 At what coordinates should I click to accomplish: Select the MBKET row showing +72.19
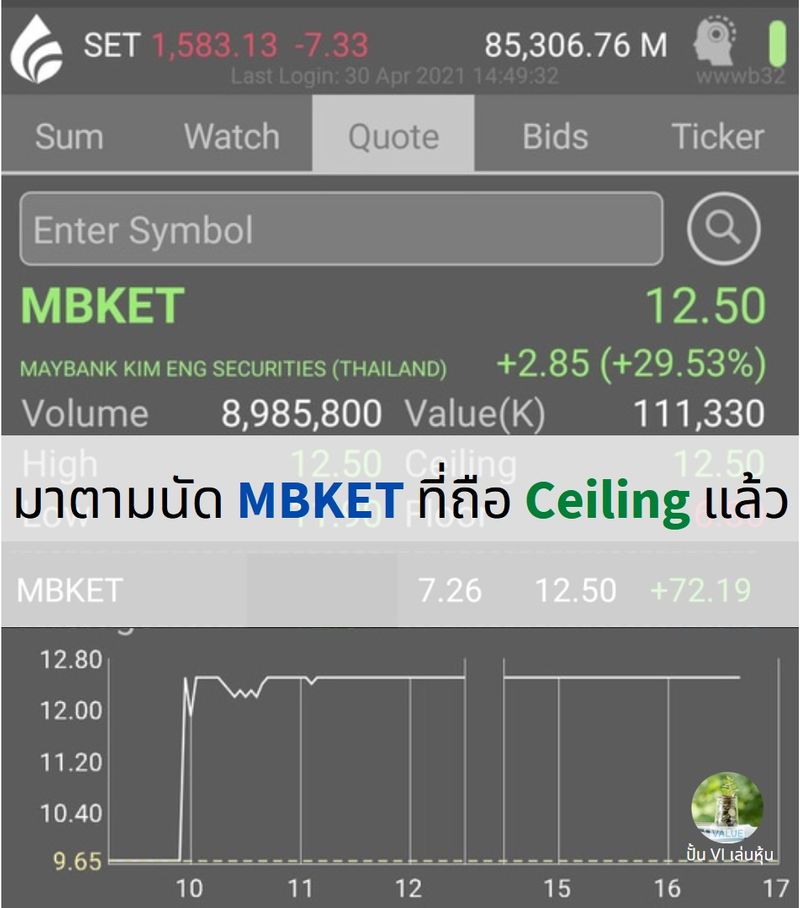click(400, 591)
